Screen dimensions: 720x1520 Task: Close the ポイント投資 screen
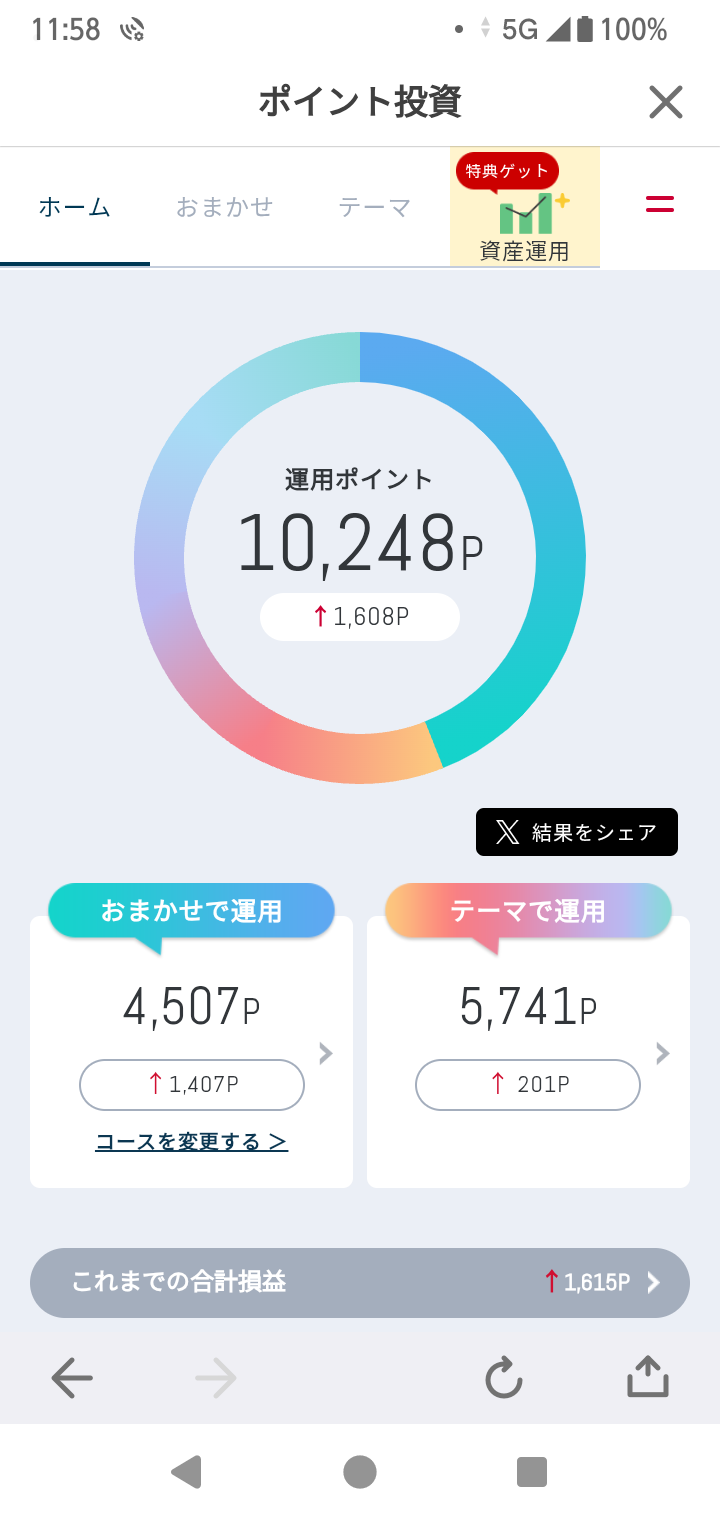(x=665, y=102)
